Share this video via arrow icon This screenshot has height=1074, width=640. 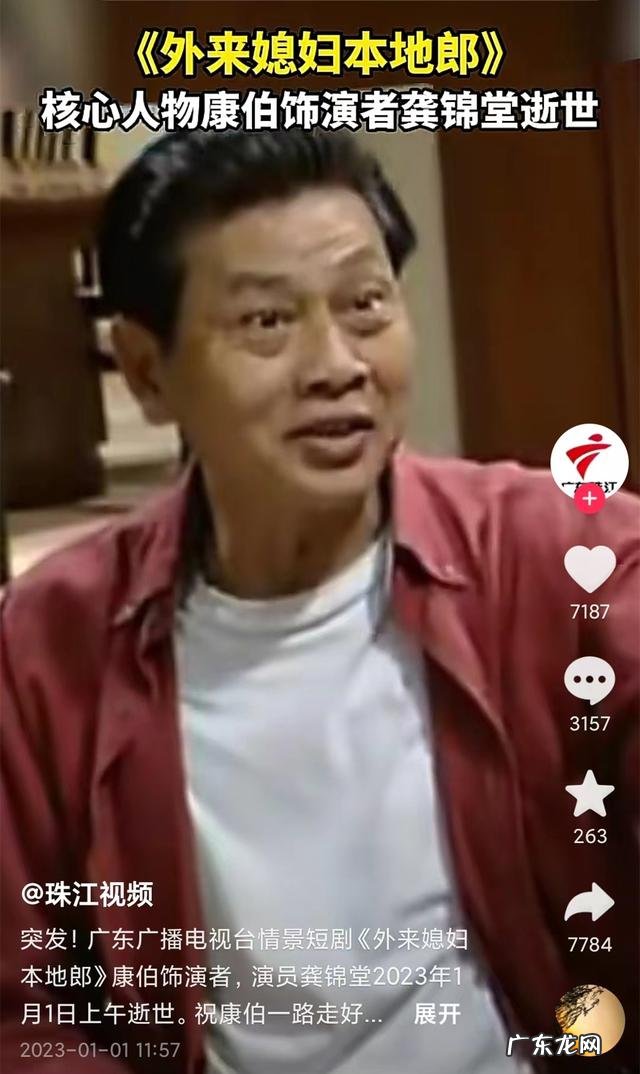point(590,904)
